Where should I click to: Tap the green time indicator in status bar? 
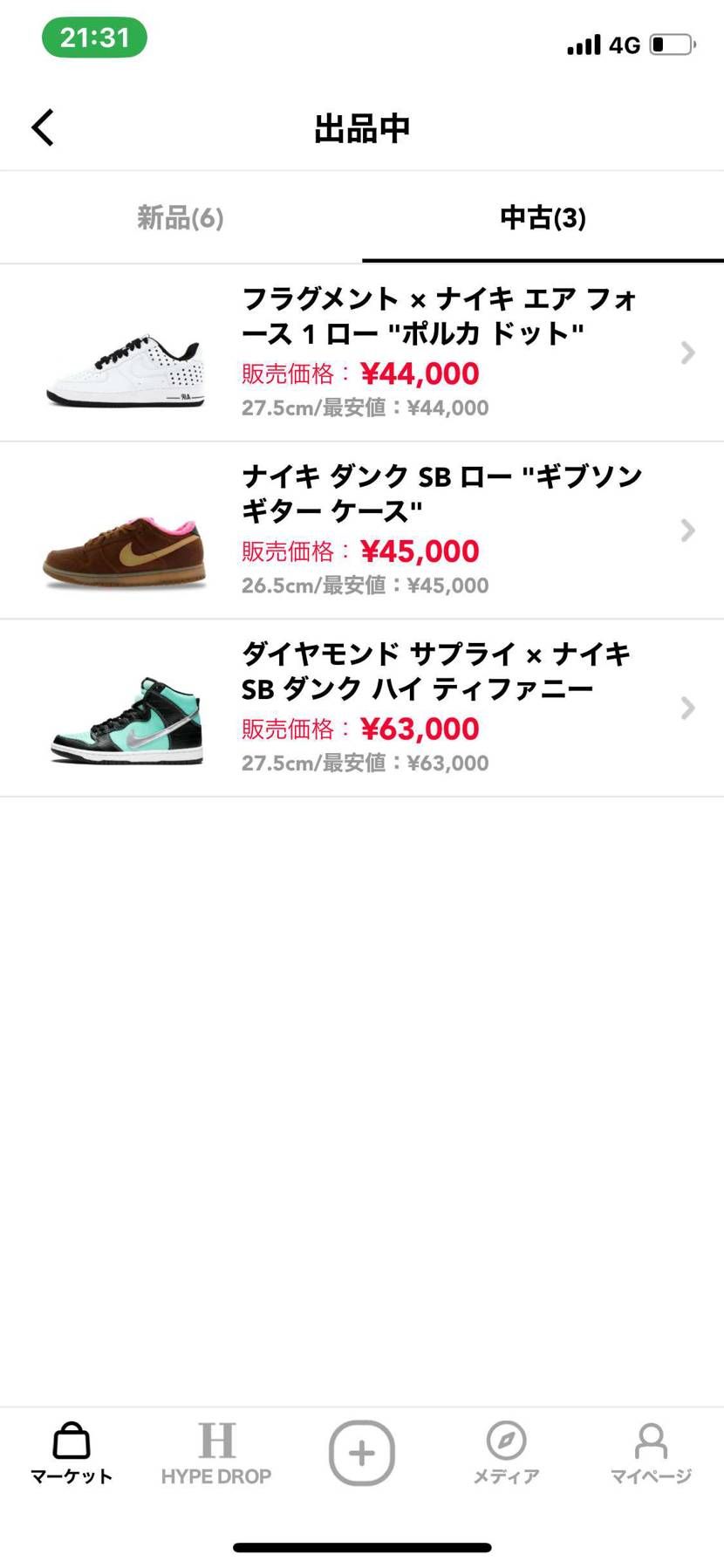pos(93,38)
